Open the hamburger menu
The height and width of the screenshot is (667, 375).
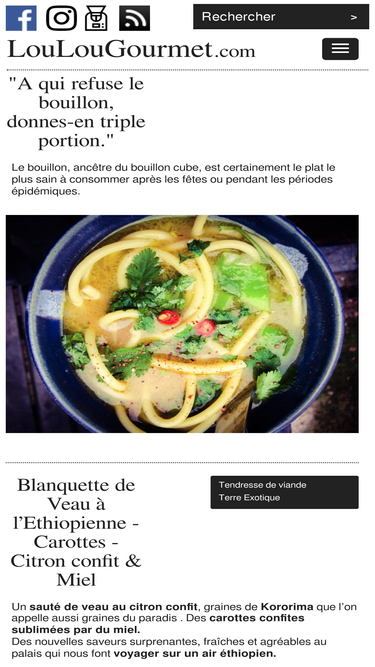coord(340,49)
